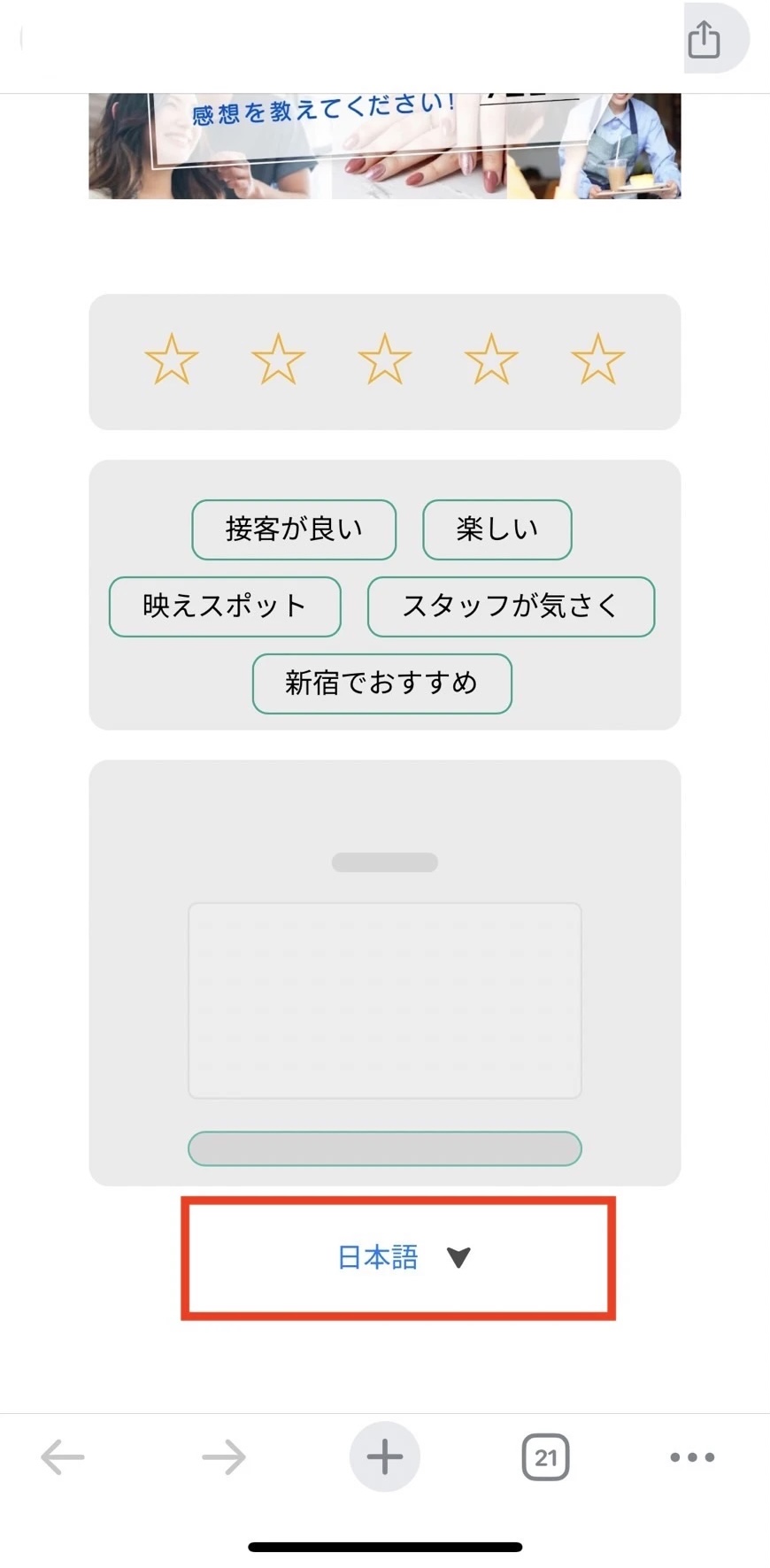Tap the 映えスポット tag
Viewport: 770px width, 1568px height.
pos(225,606)
